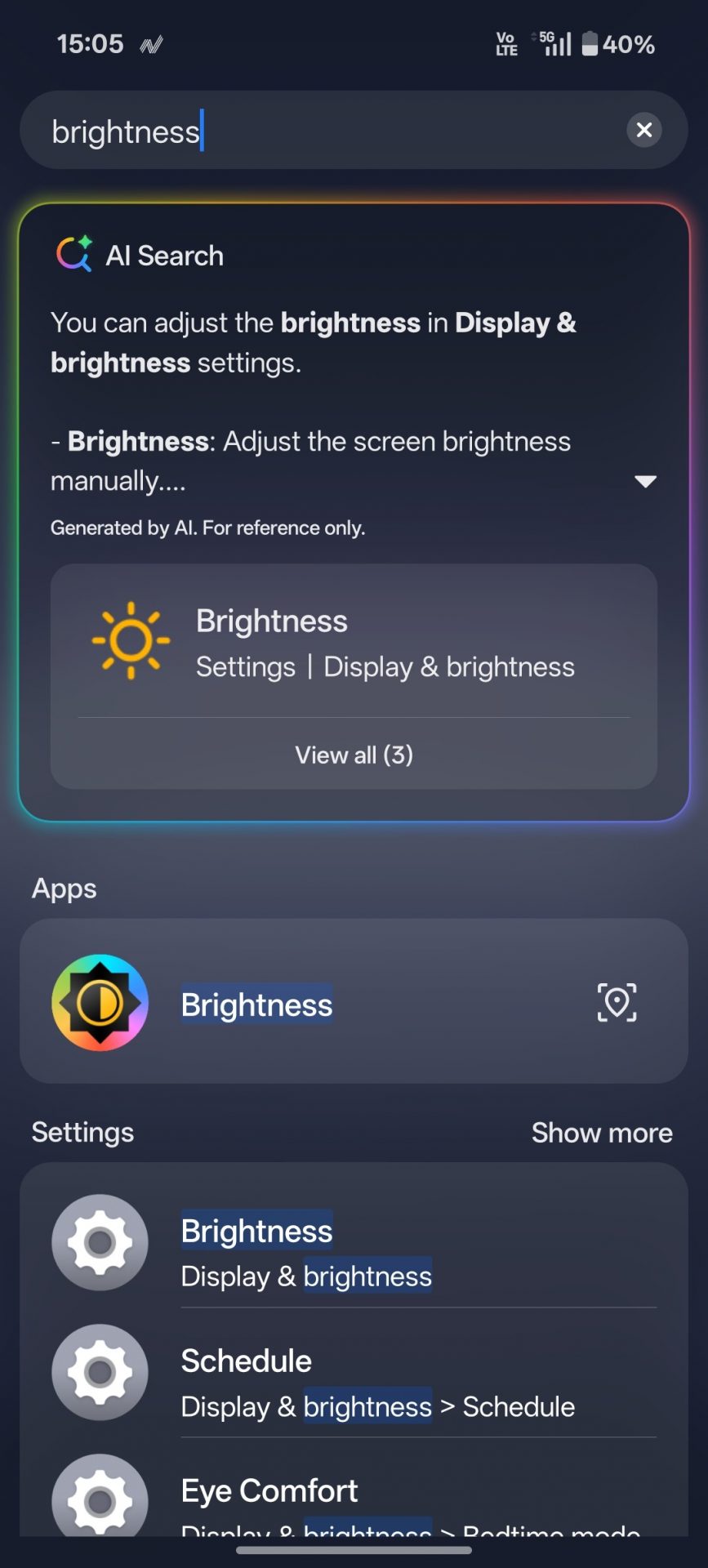Clear the brightness search text
The image size is (708, 1568).
click(643, 130)
